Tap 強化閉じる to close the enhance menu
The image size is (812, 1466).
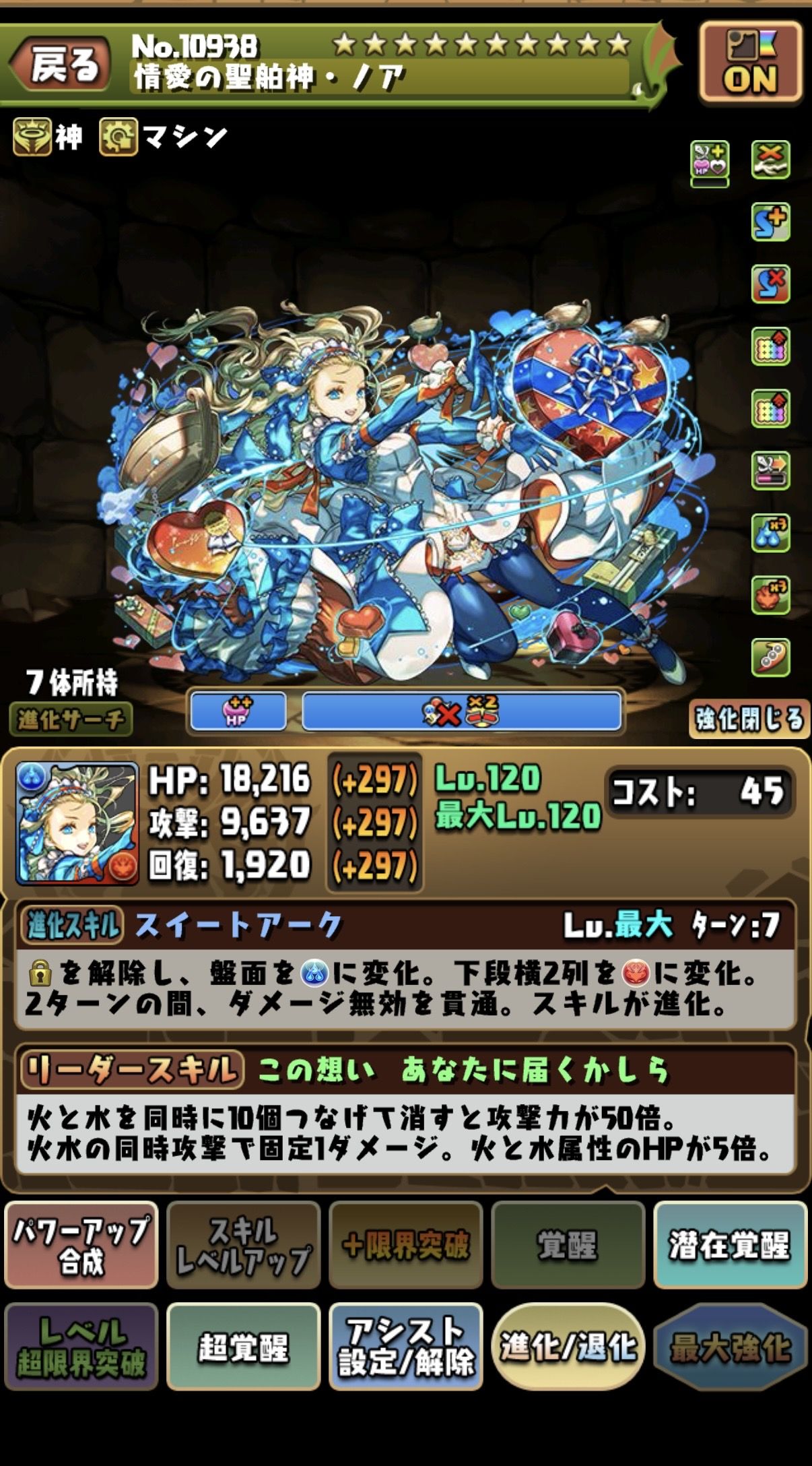tap(749, 719)
